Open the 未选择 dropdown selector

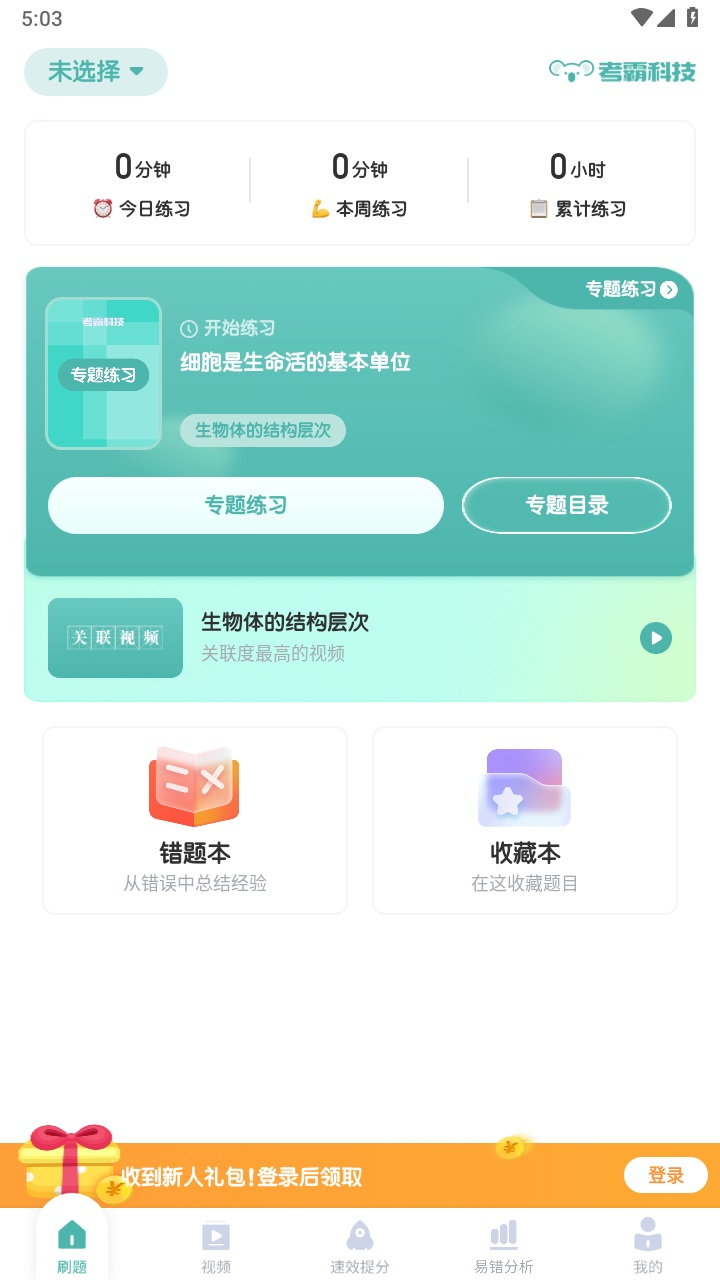(x=95, y=72)
